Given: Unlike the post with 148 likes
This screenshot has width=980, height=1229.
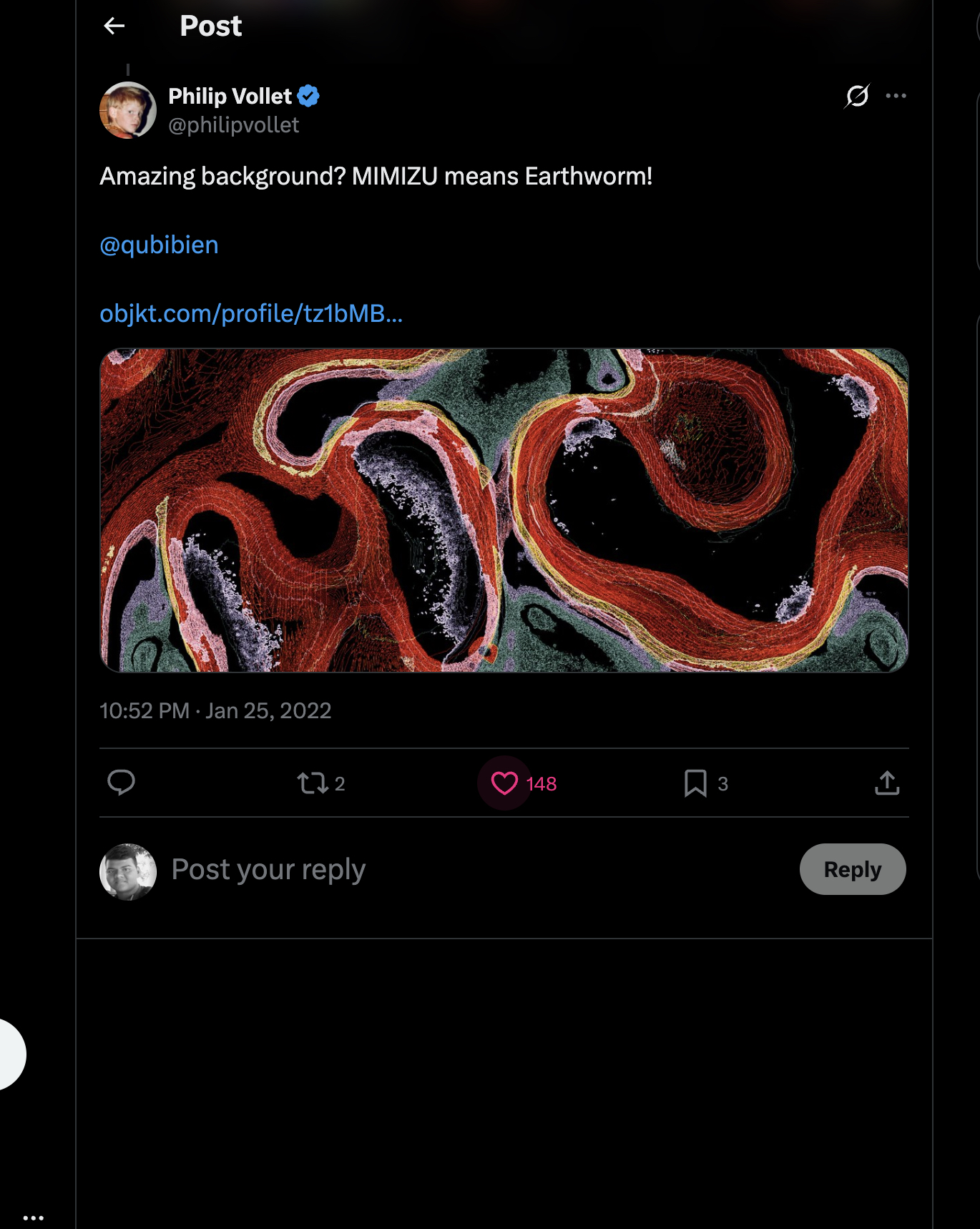Looking at the screenshot, I should (504, 783).
